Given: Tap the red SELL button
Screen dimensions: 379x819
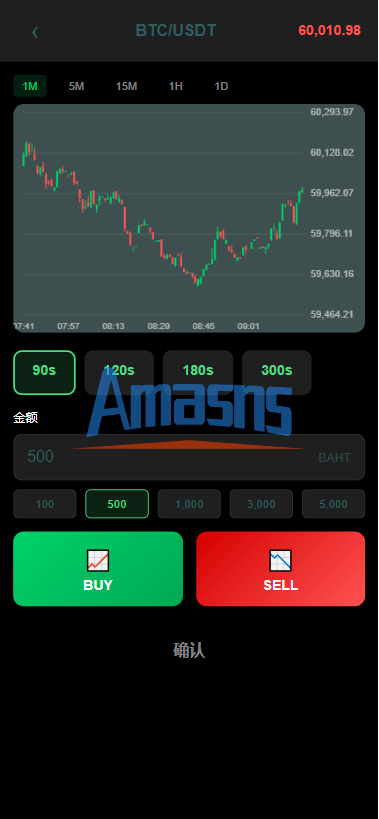Looking at the screenshot, I should tap(280, 569).
